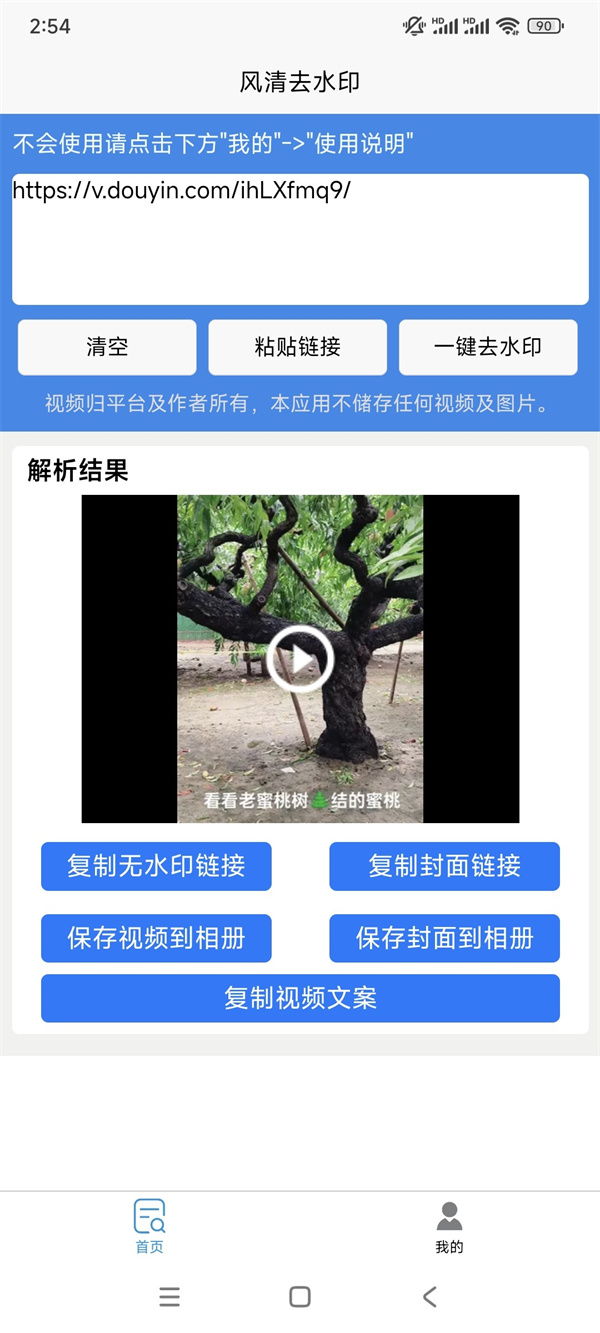Start 一键去水印 watermark removal
Screen dimensions: 600x1333
488,347
